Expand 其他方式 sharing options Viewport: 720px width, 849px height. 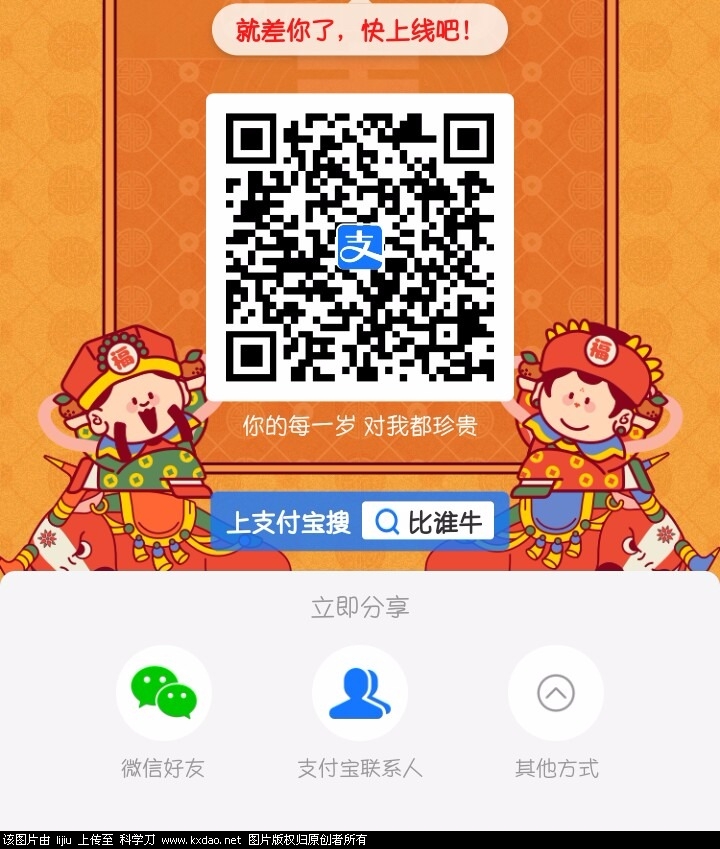[x=556, y=693]
